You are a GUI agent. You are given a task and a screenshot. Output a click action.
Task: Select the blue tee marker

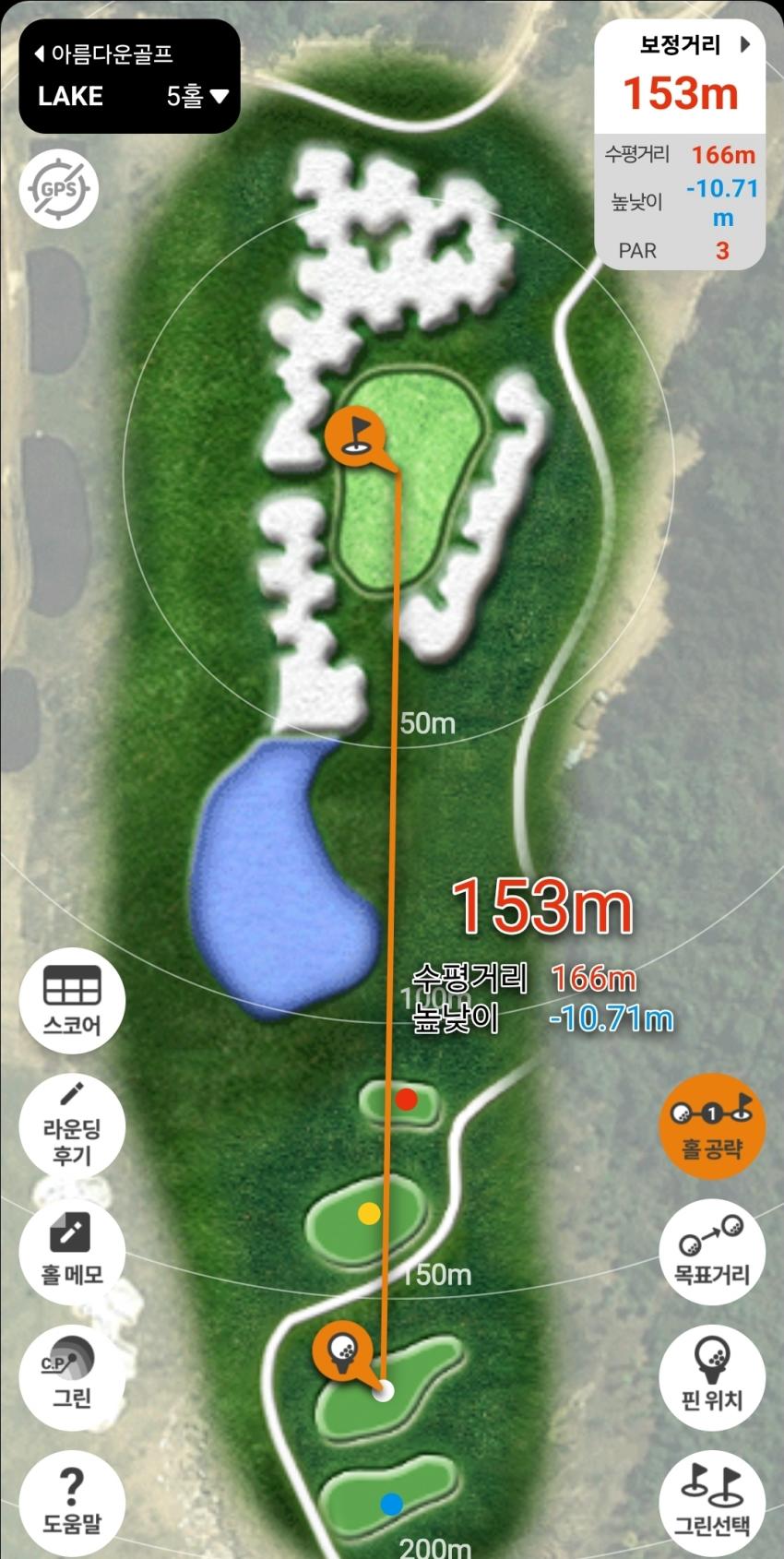392,1505
